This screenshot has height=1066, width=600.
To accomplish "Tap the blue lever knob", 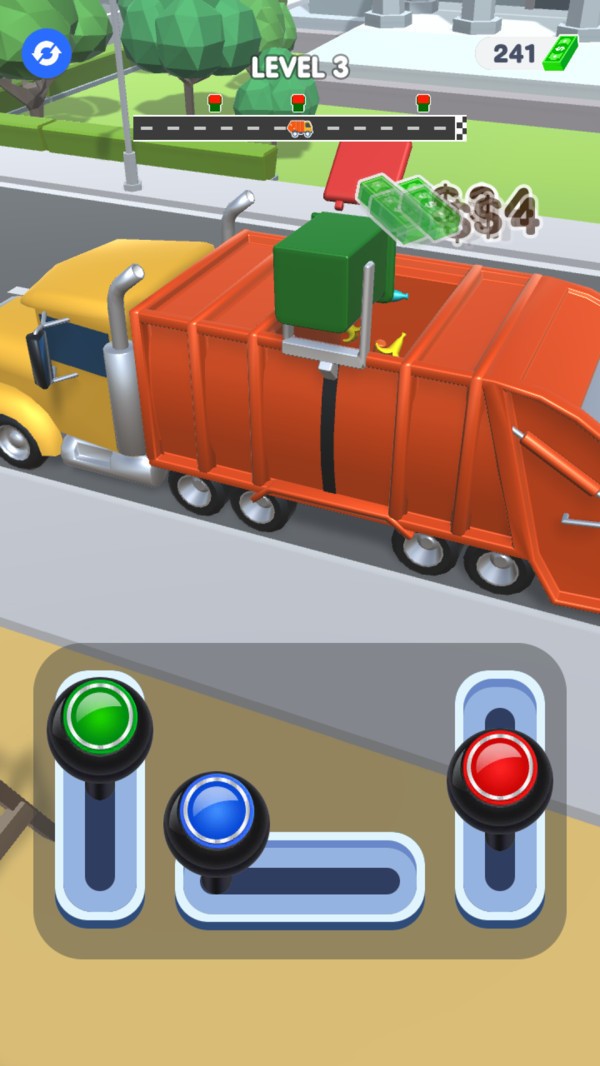I will point(217,814).
